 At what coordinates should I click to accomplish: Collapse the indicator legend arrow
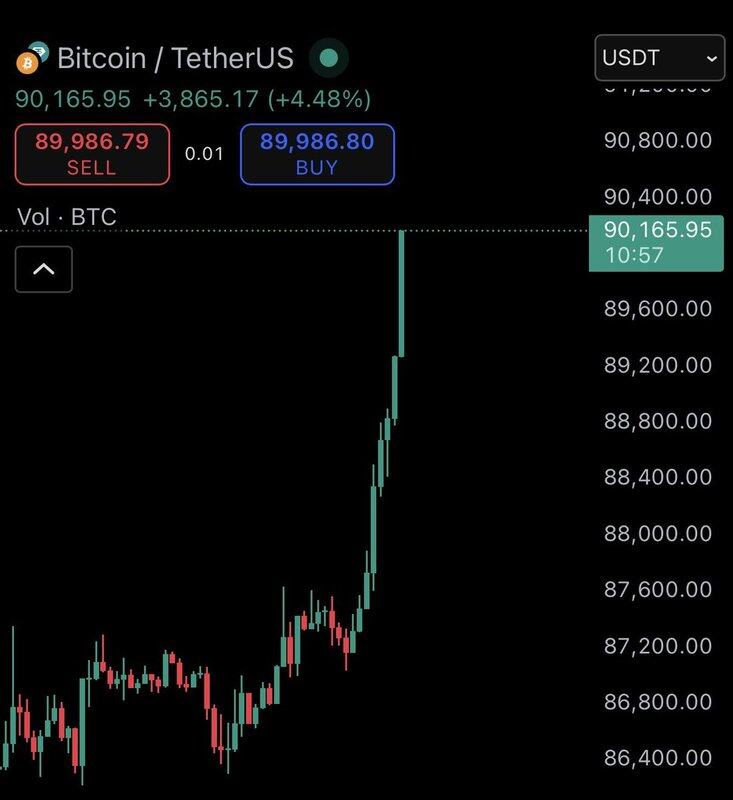[44, 269]
